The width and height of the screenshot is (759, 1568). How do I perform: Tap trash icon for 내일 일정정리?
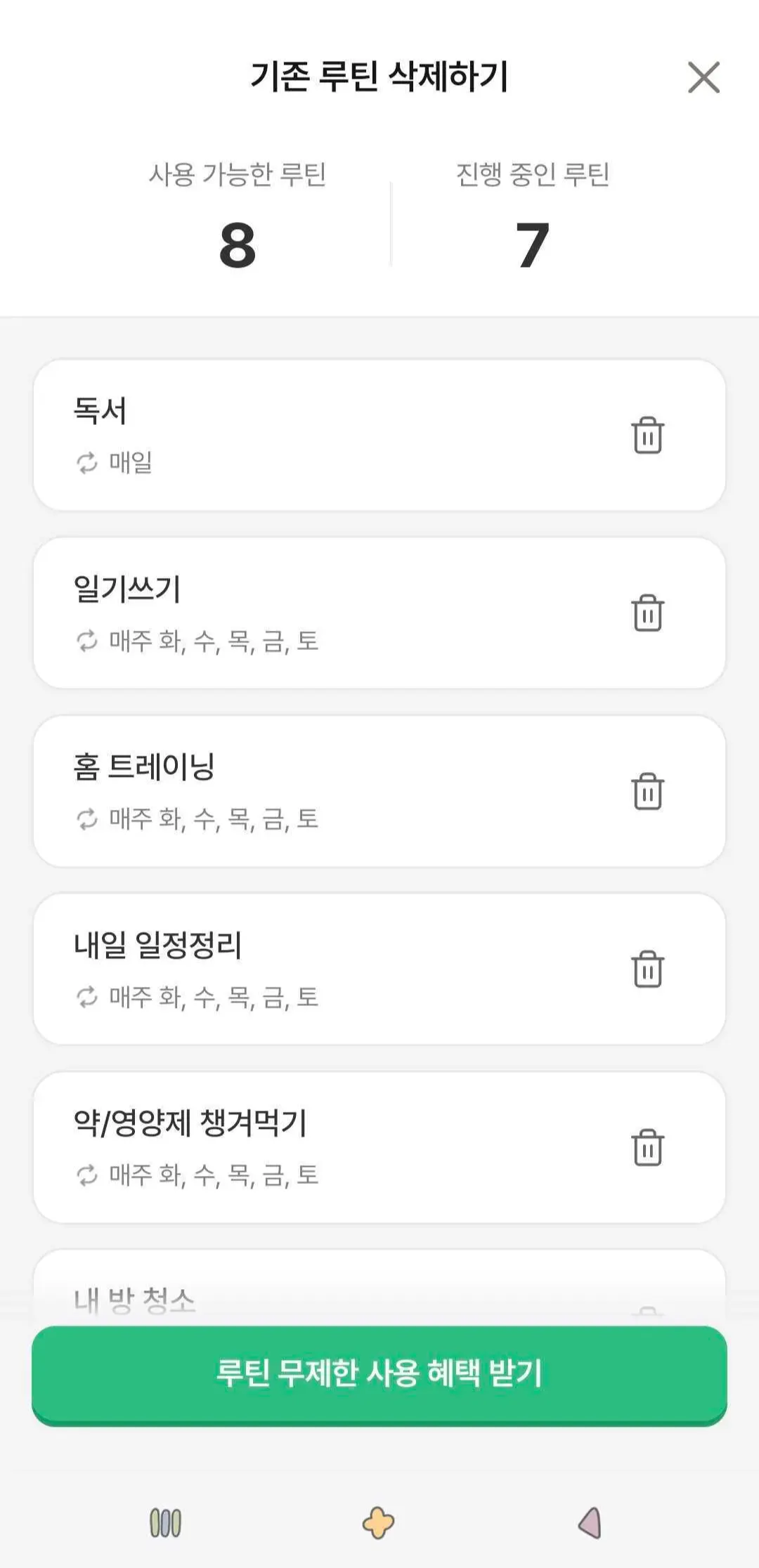click(x=647, y=969)
